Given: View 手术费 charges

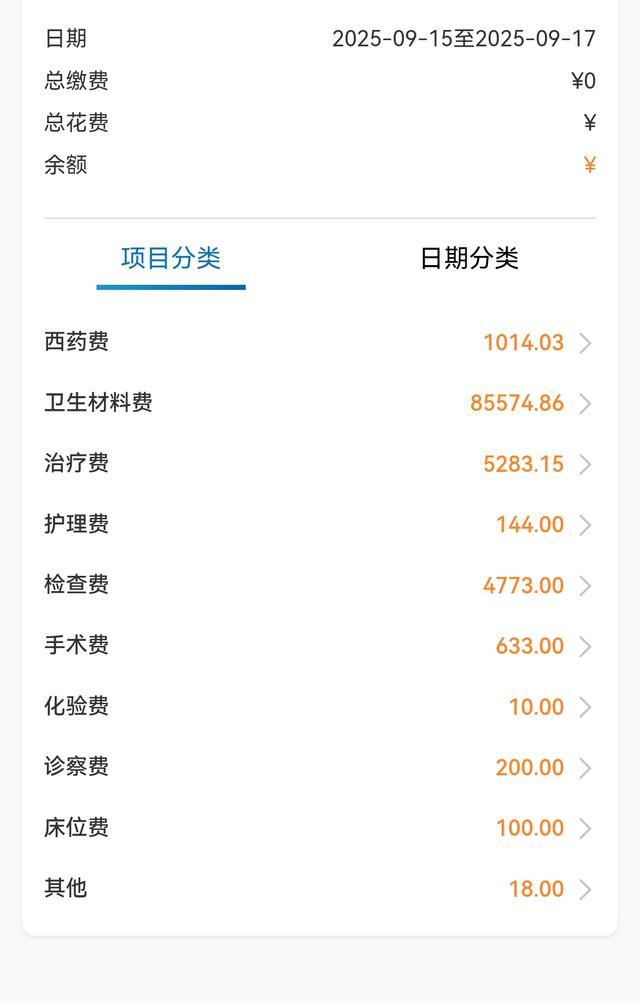Looking at the screenshot, I should (x=320, y=646).
